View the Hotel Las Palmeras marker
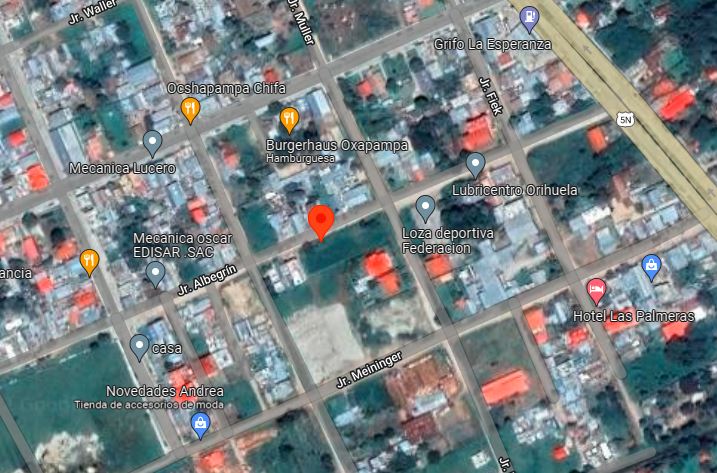 pos(596,291)
